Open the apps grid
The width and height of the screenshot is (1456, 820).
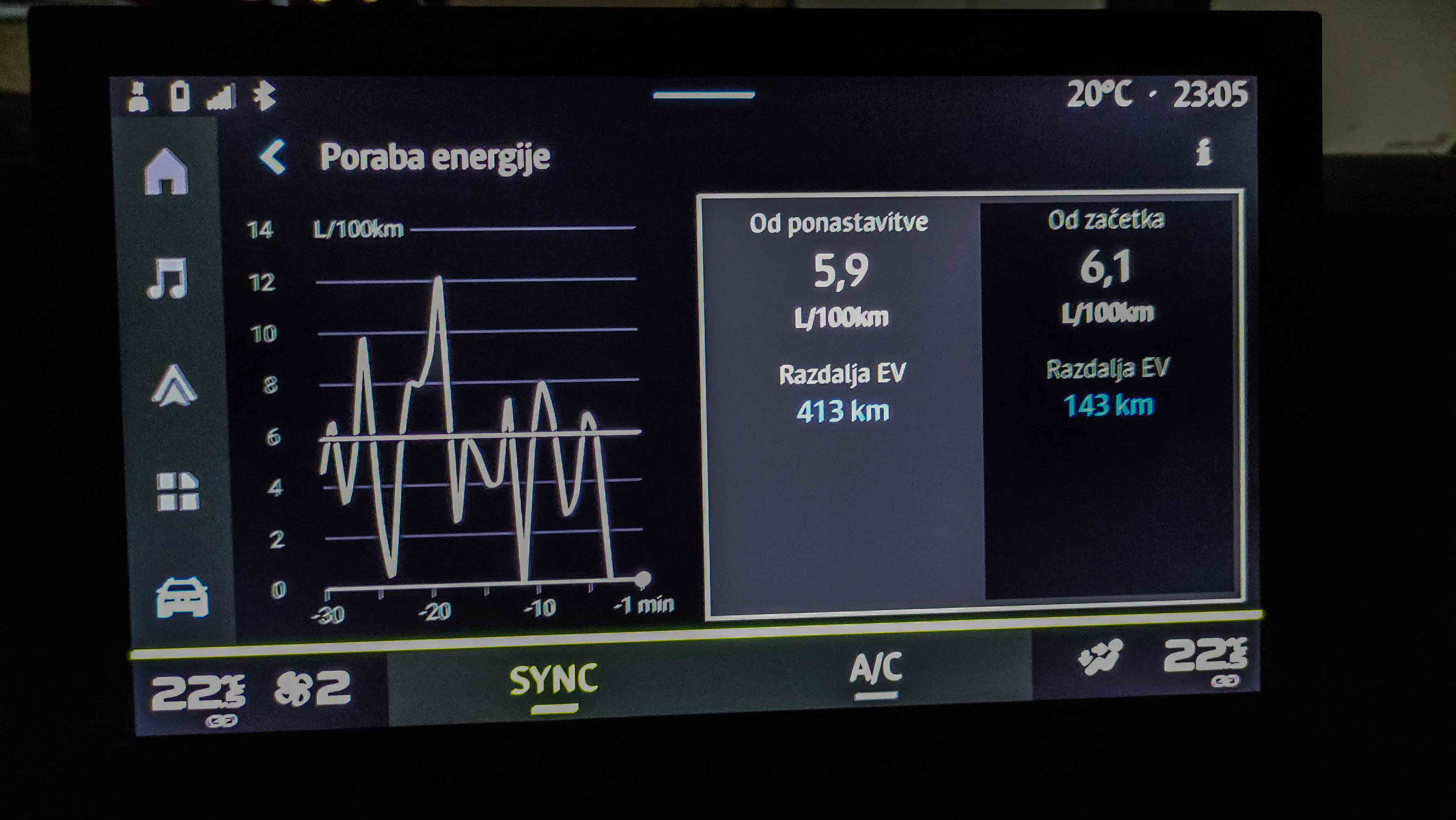[x=178, y=492]
